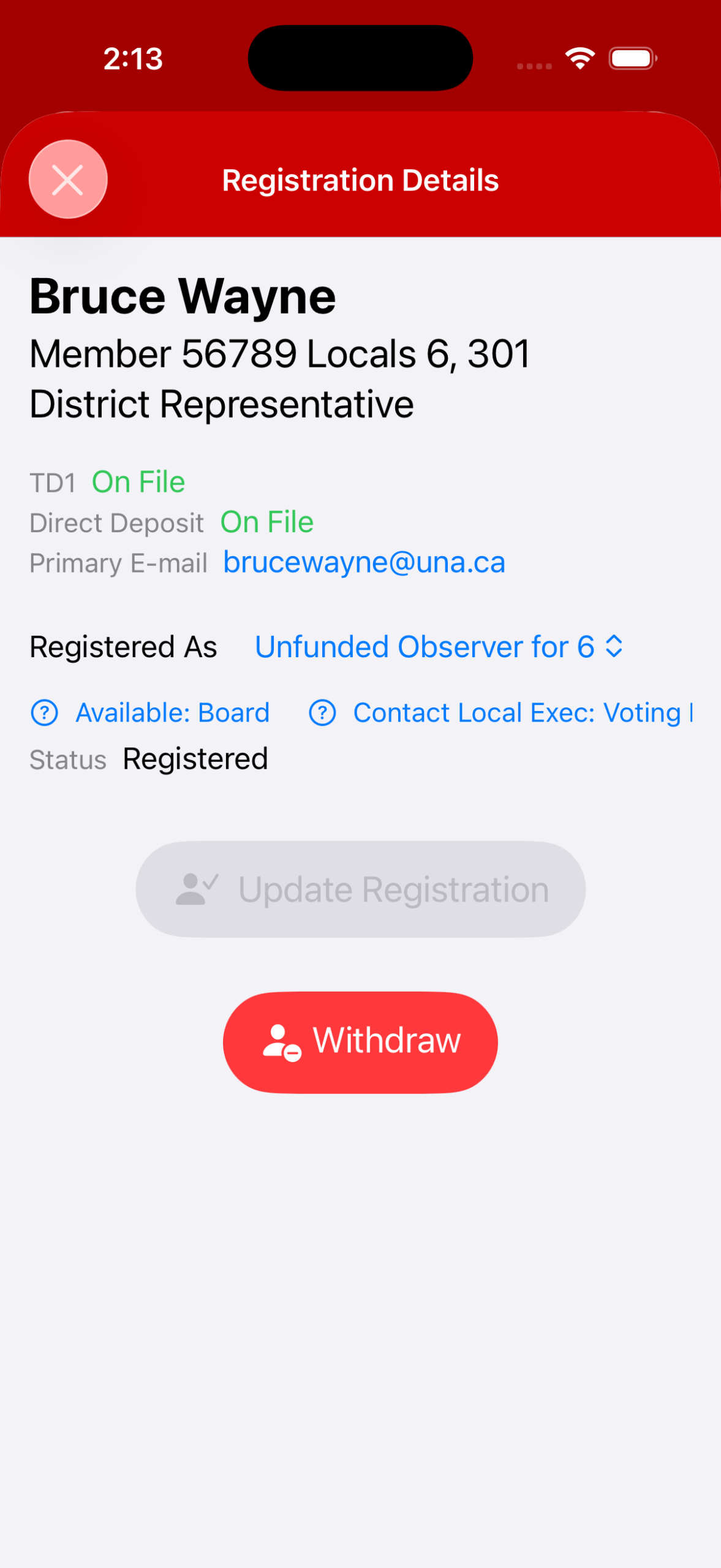This screenshot has width=721, height=1568.
Task: Tap the Contact Local Exec: Voting help link
Action: (501, 713)
